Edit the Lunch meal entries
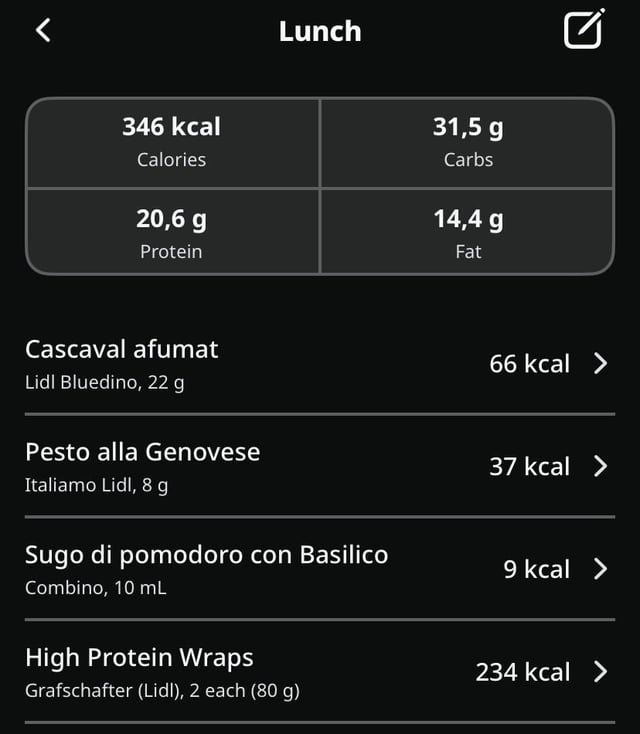 (x=584, y=30)
